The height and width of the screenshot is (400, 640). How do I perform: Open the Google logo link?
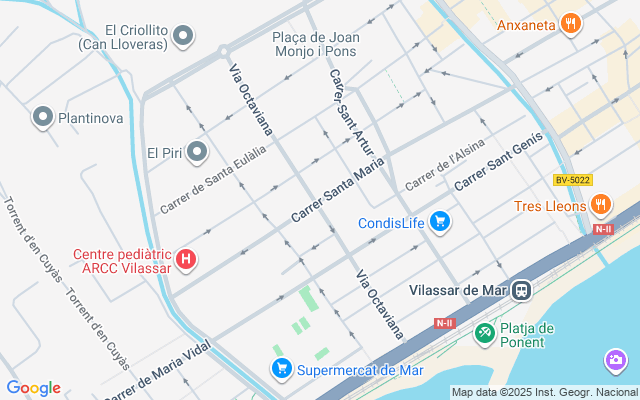click(33, 388)
